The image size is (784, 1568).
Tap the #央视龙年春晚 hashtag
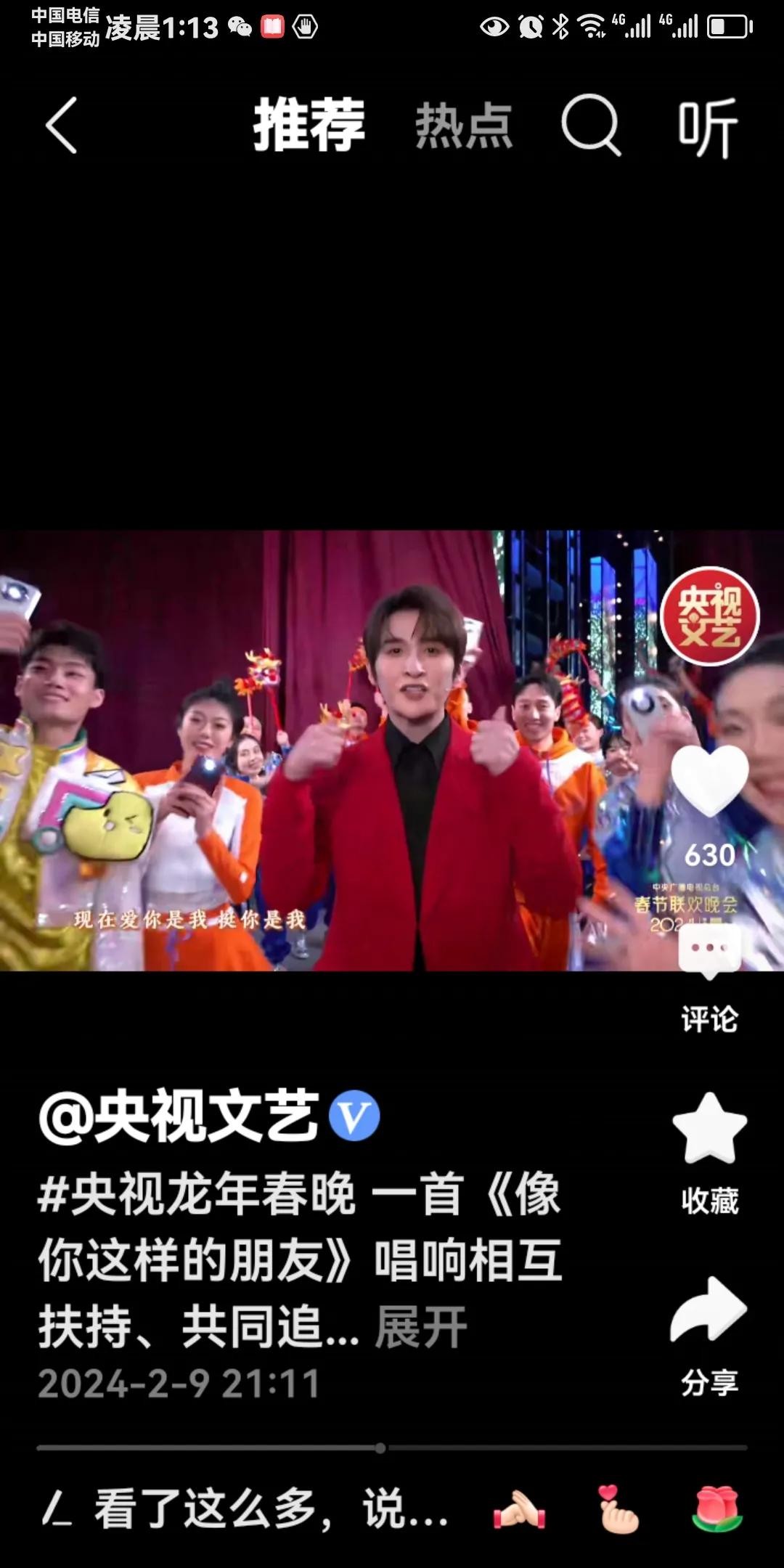[x=196, y=1194]
